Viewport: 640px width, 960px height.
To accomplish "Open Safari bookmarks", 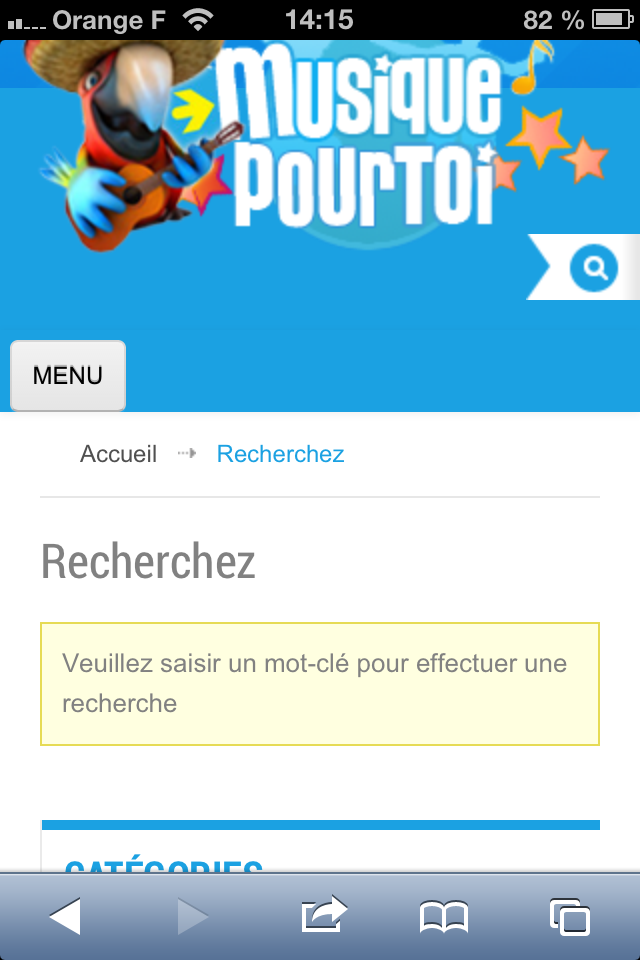I will [444, 916].
